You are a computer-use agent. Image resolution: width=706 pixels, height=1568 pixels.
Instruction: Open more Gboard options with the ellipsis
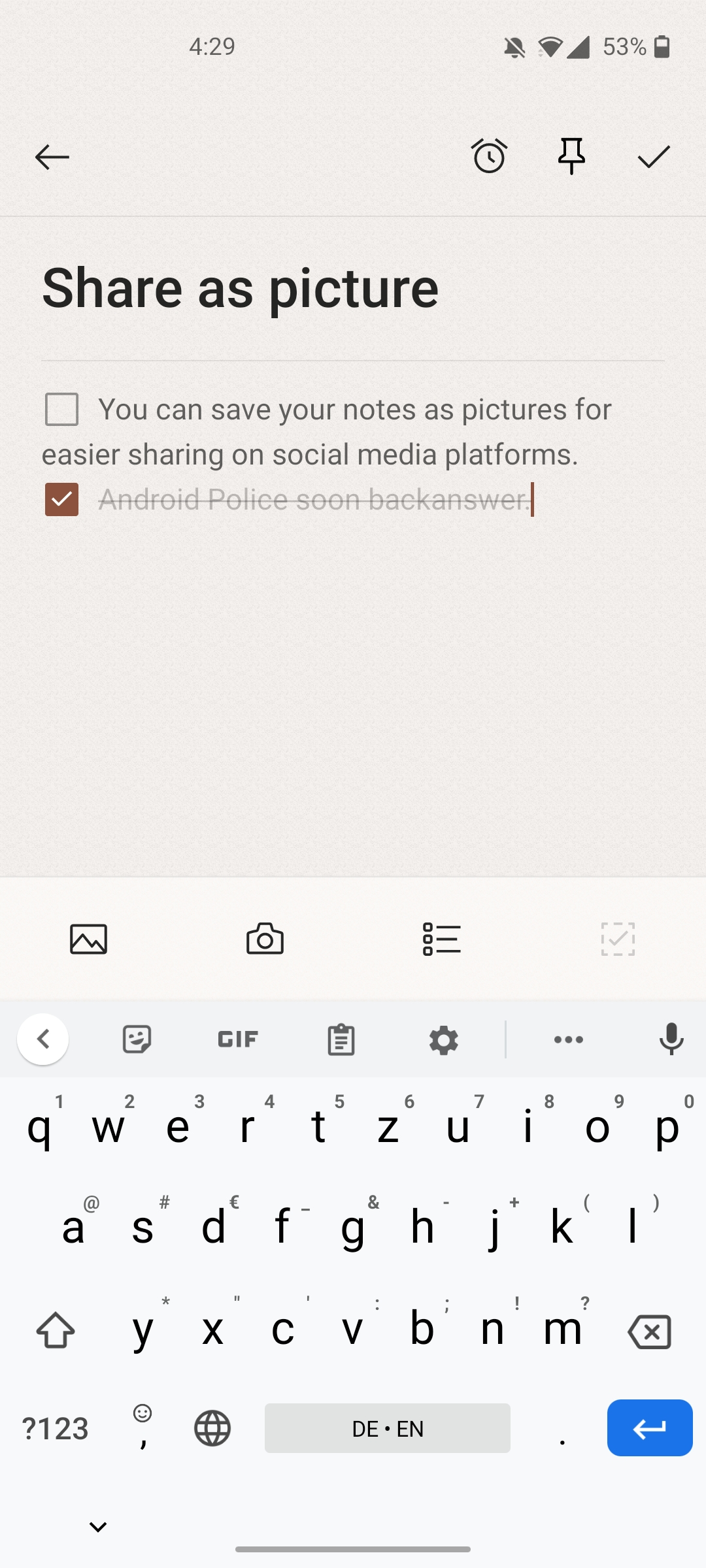point(567,1039)
